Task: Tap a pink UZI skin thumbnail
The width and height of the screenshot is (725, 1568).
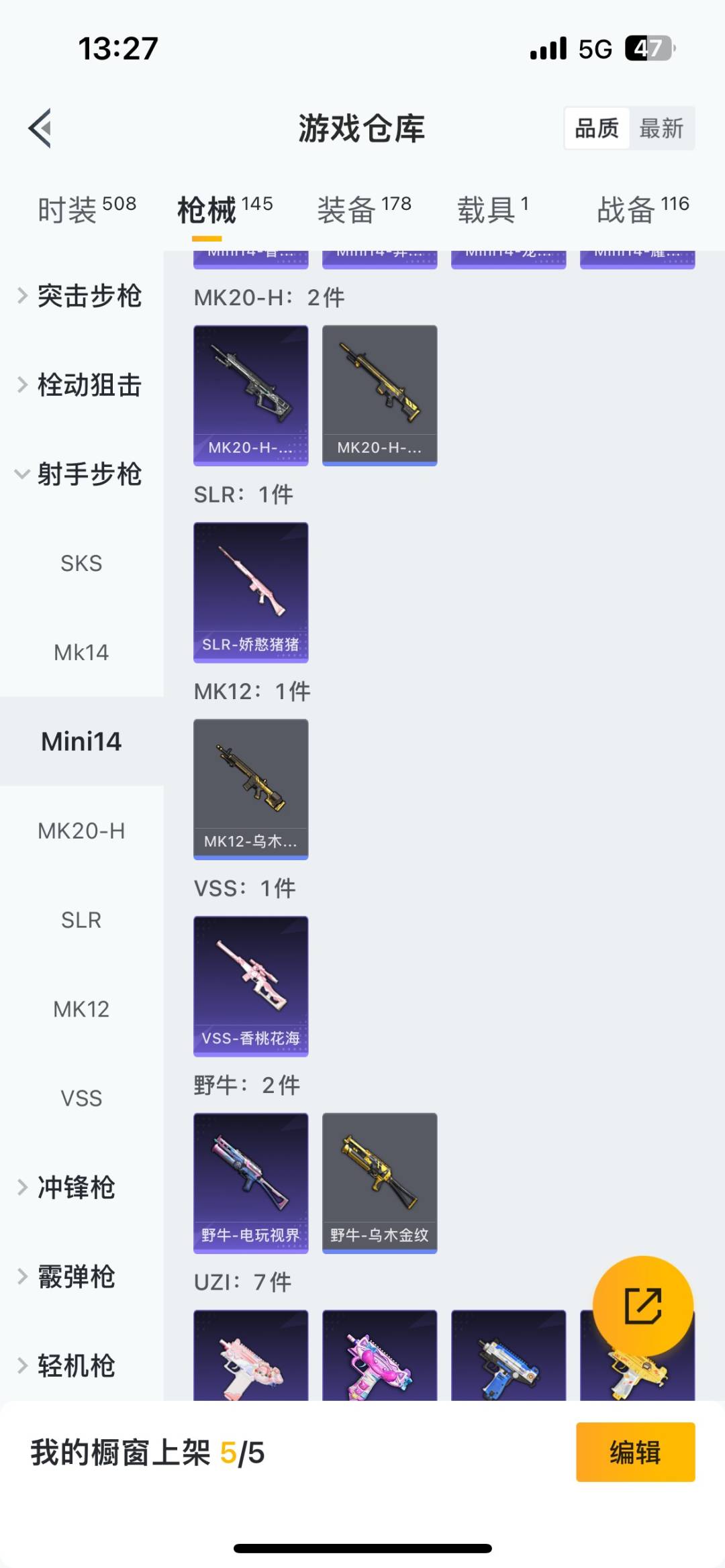Action: pyautogui.click(x=250, y=1362)
